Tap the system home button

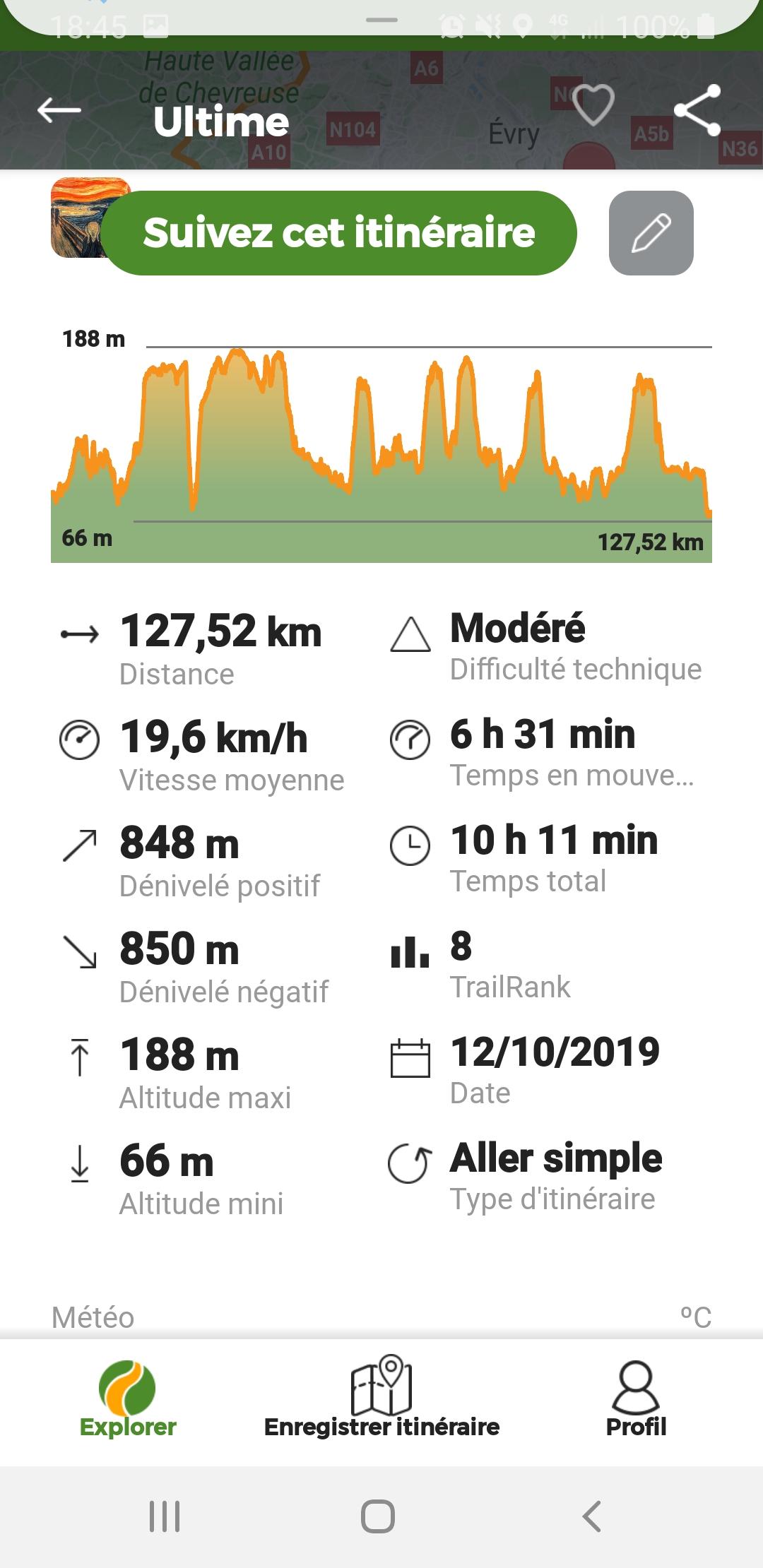click(x=378, y=1516)
